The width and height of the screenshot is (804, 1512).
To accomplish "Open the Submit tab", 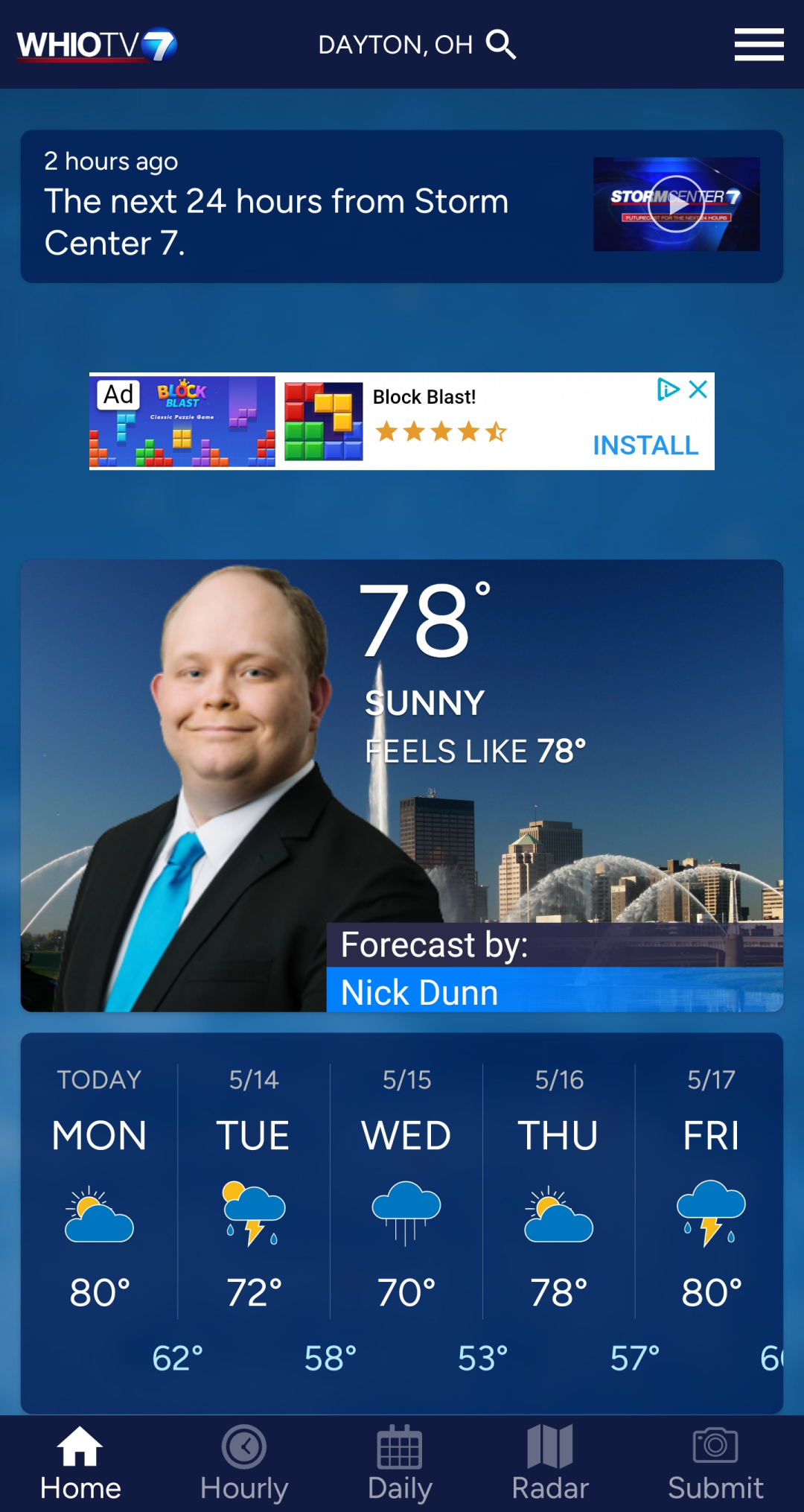I will [x=715, y=1463].
